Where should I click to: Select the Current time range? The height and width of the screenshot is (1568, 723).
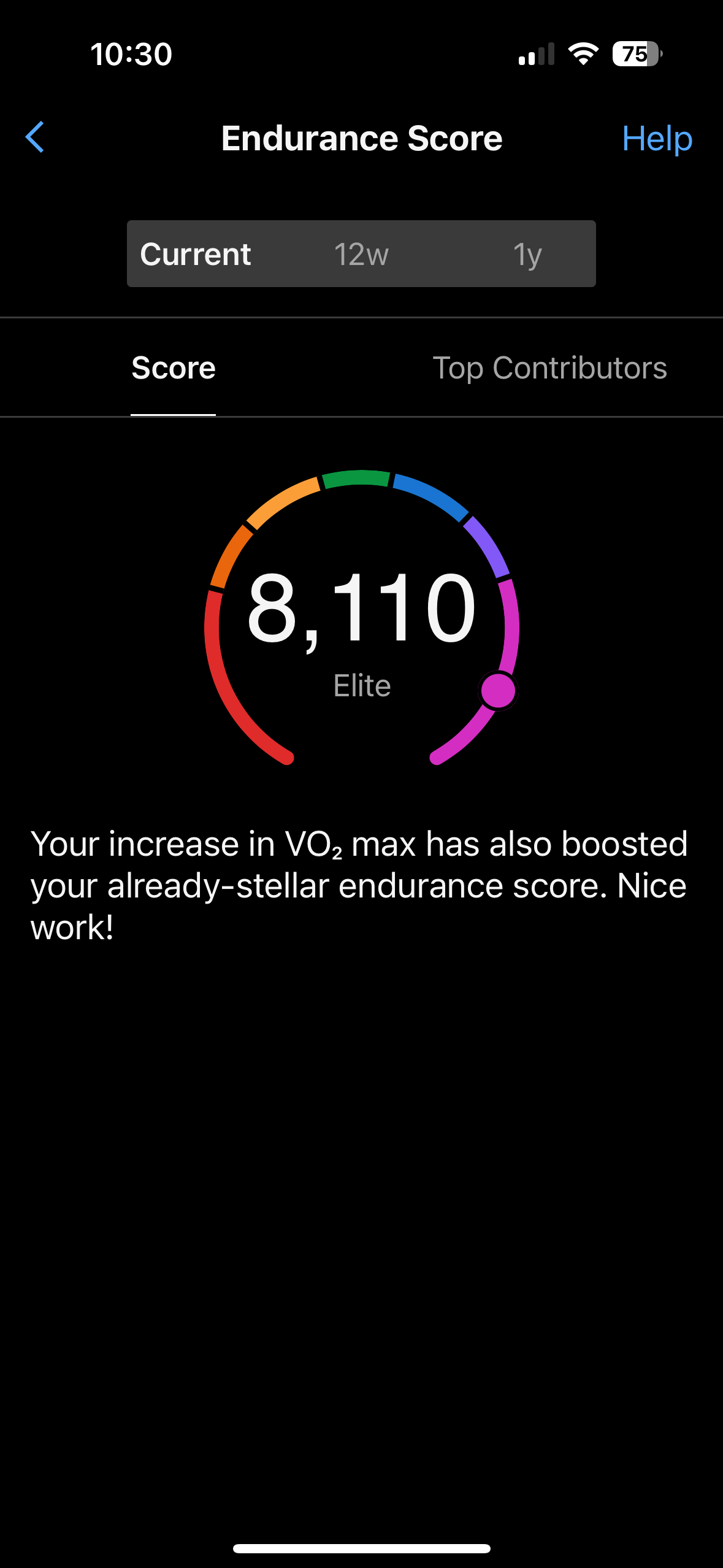point(196,254)
